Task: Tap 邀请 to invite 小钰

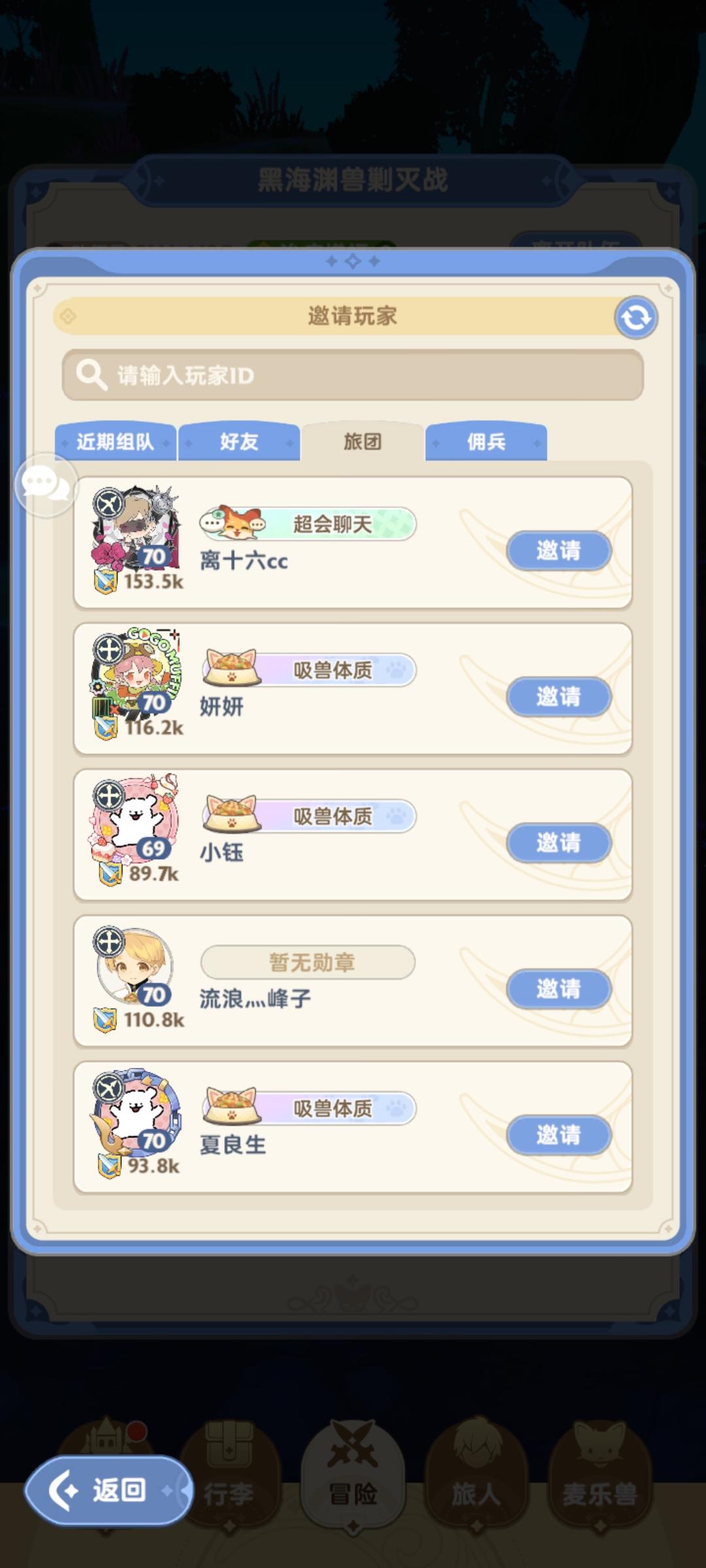Action: tap(559, 843)
